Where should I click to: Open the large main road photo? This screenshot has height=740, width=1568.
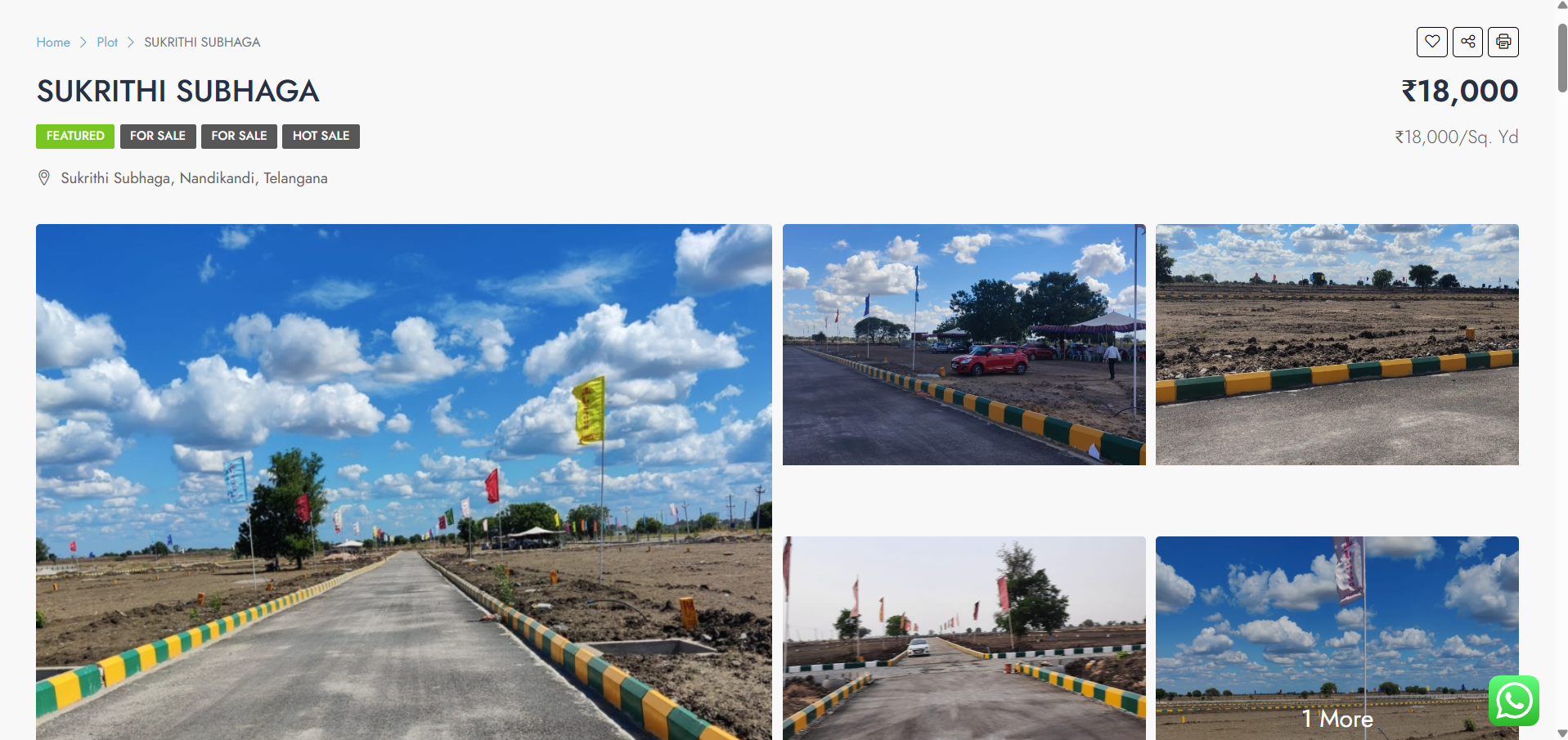tap(403, 482)
